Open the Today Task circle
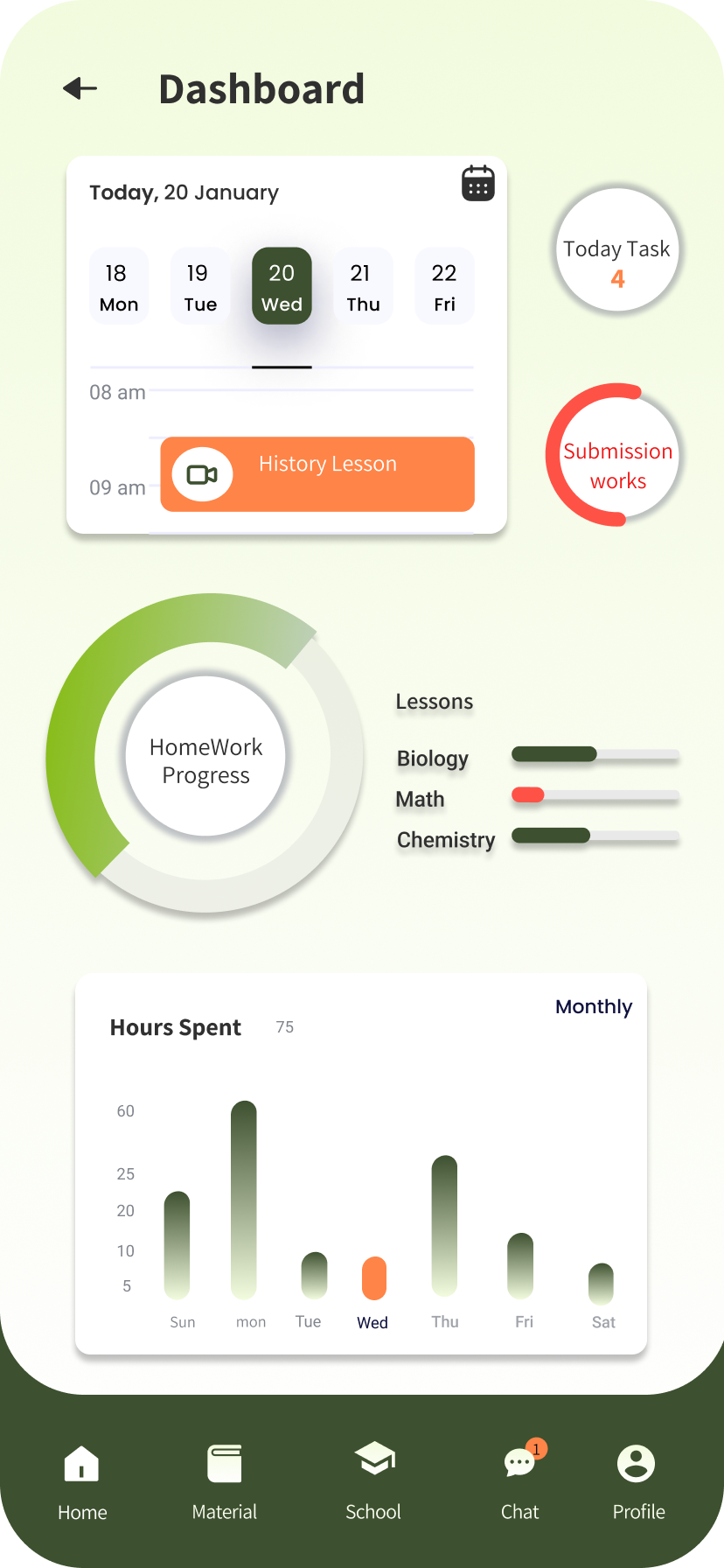This screenshot has height=1568, width=724. tap(617, 251)
